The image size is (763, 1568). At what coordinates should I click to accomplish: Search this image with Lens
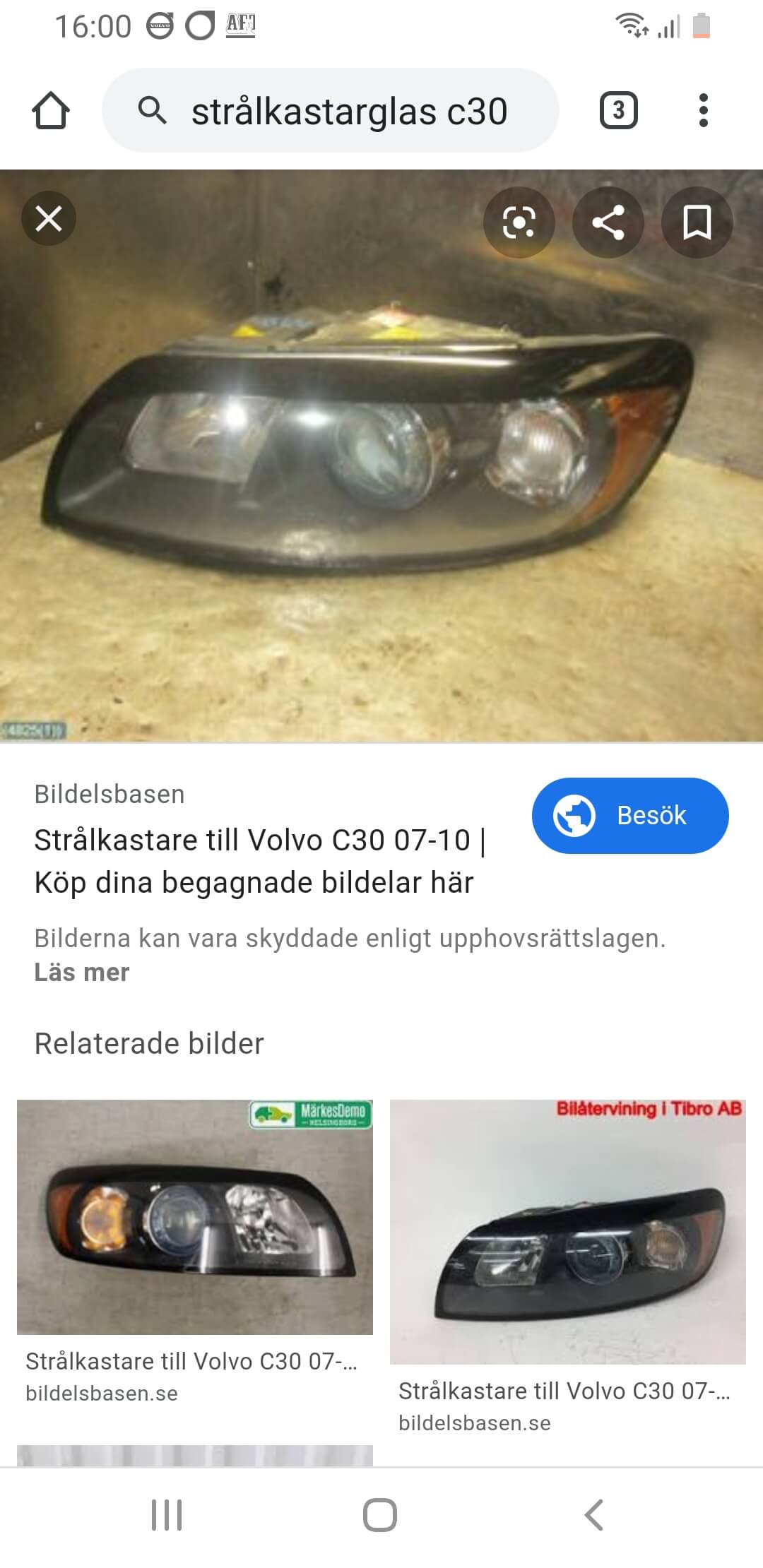(x=519, y=222)
